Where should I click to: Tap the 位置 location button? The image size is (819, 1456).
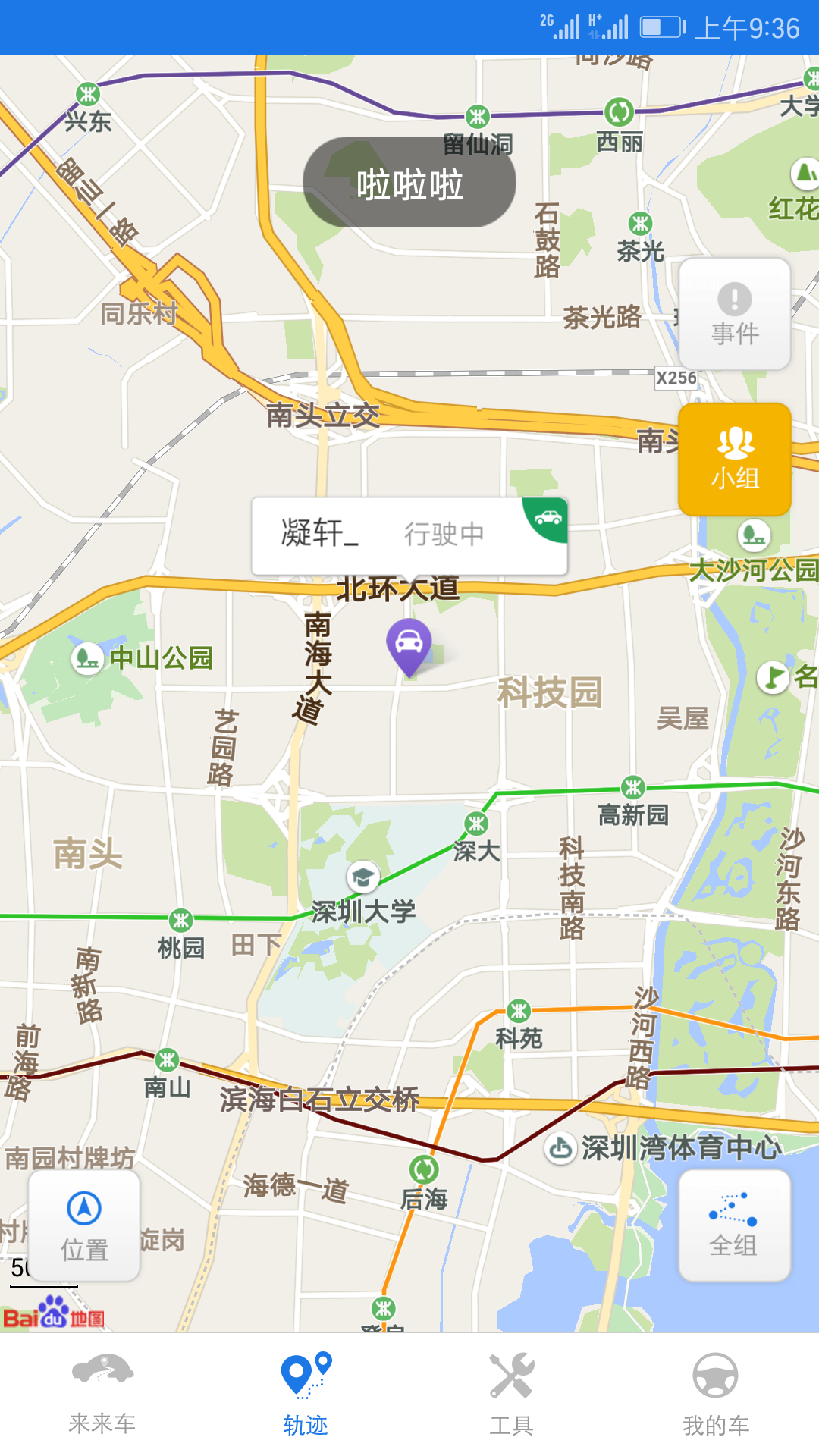tap(84, 1225)
